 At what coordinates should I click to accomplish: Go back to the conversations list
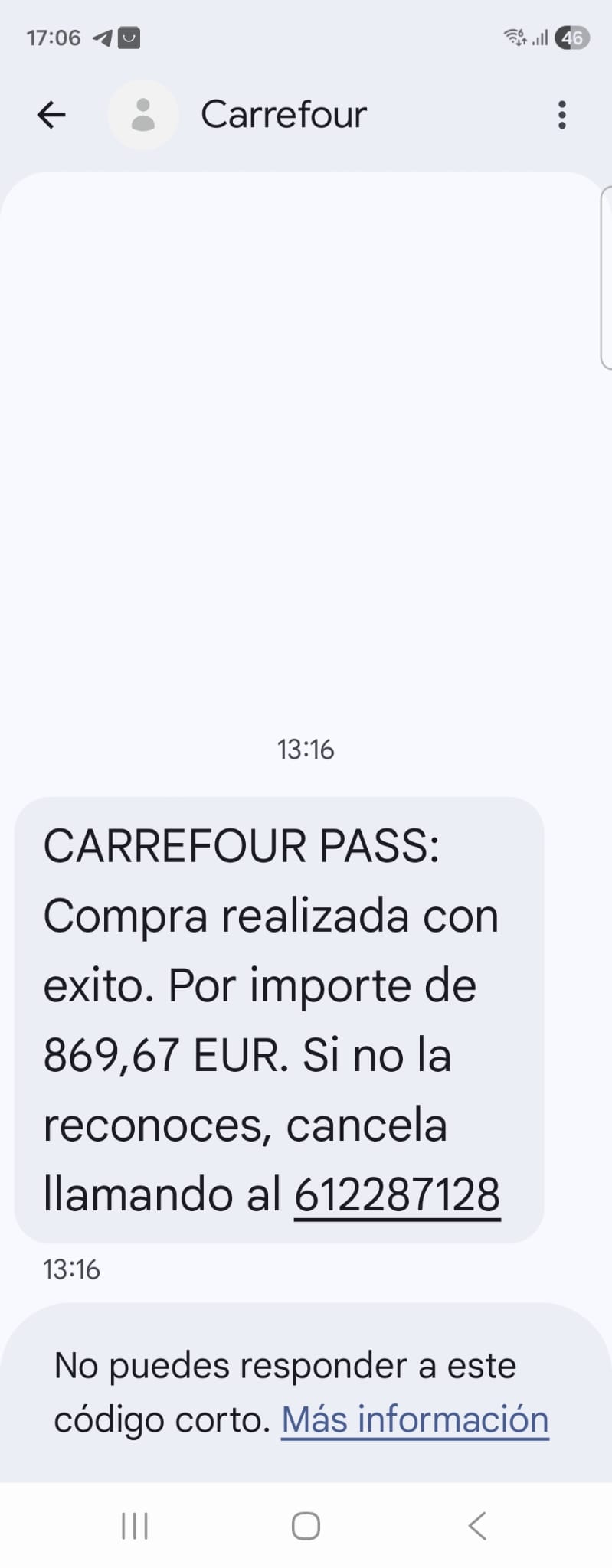coord(51,115)
